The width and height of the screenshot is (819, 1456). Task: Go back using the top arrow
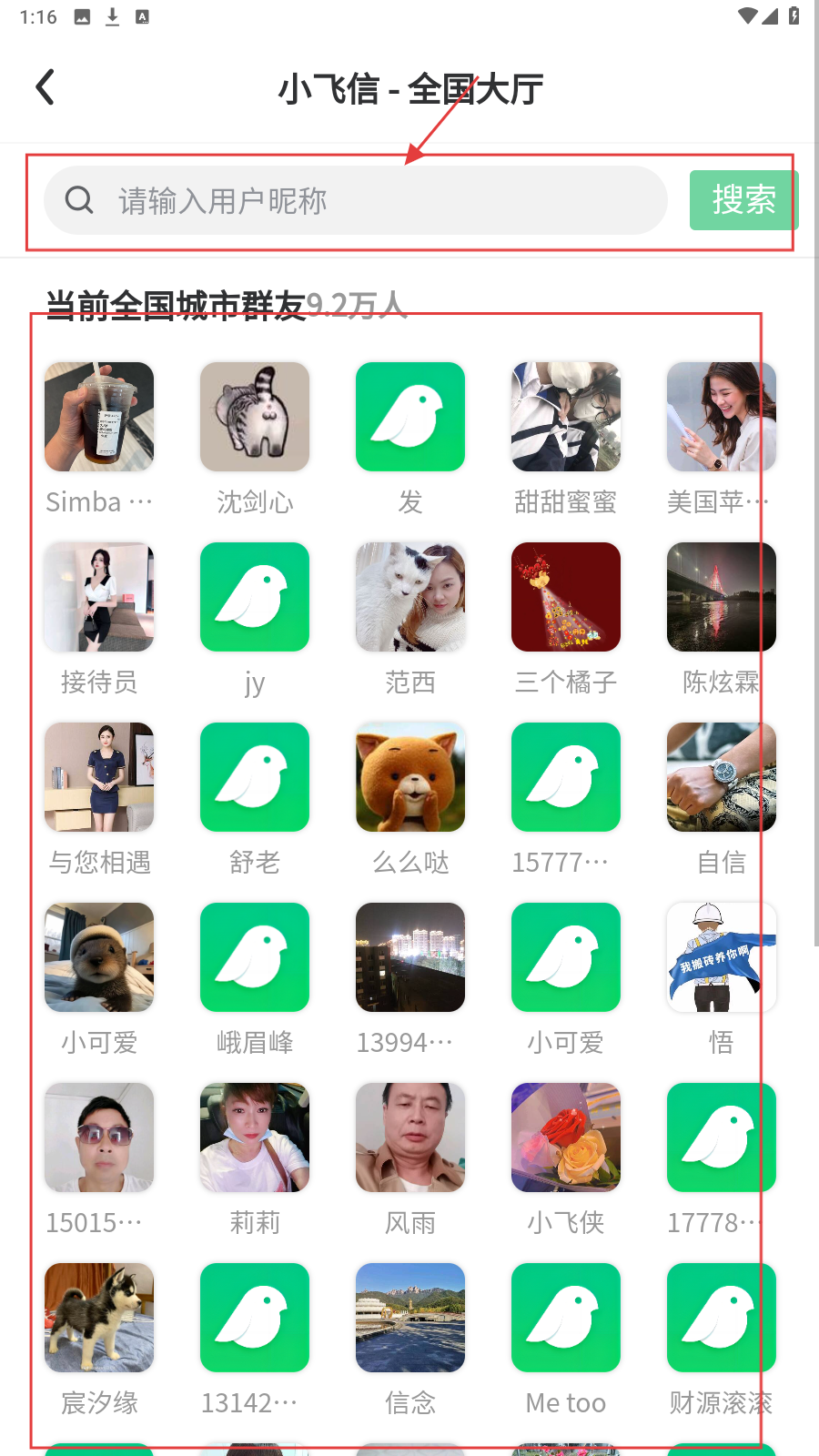(x=45, y=88)
